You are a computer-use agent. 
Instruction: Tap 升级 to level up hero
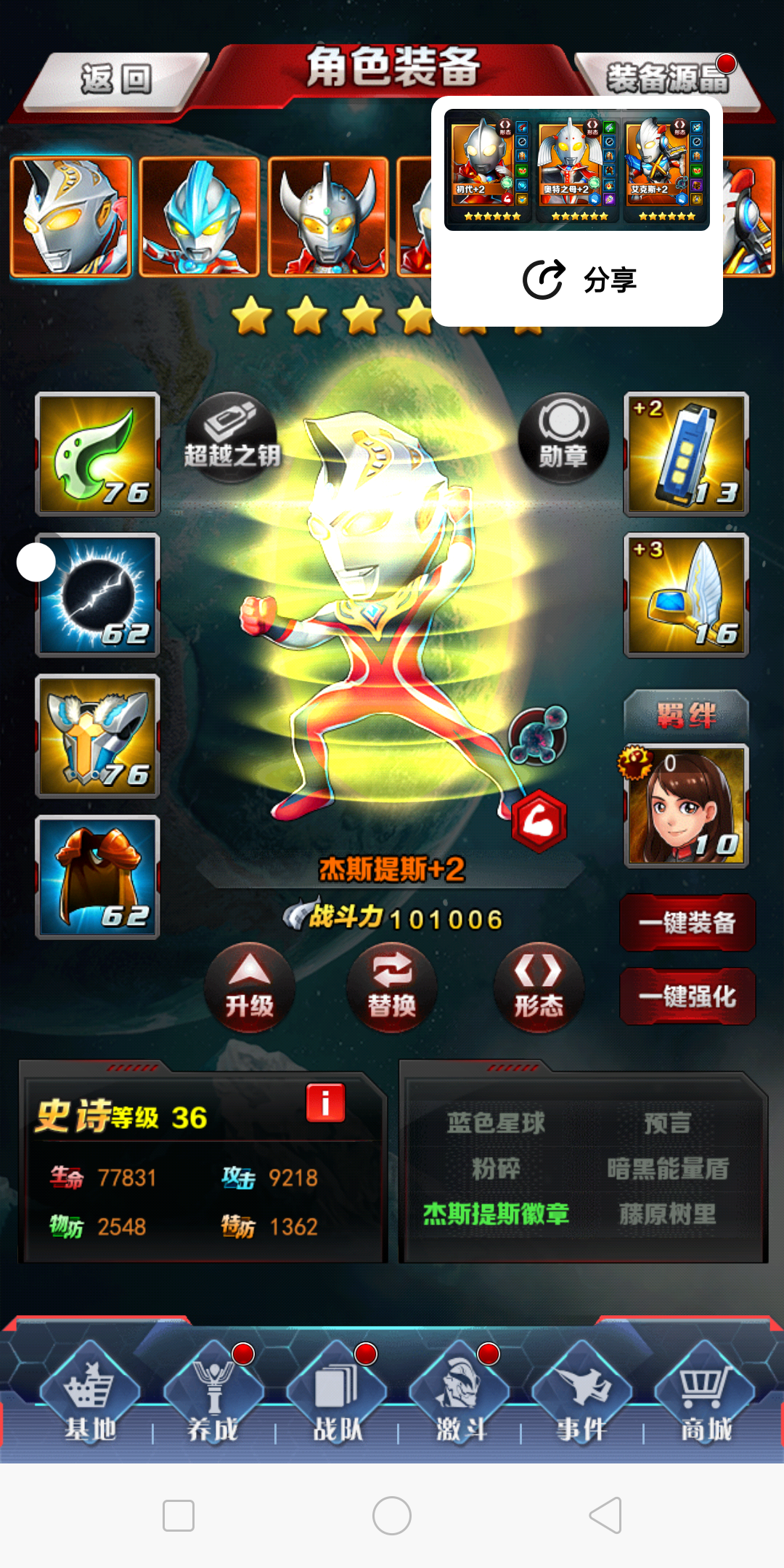point(249,987)
